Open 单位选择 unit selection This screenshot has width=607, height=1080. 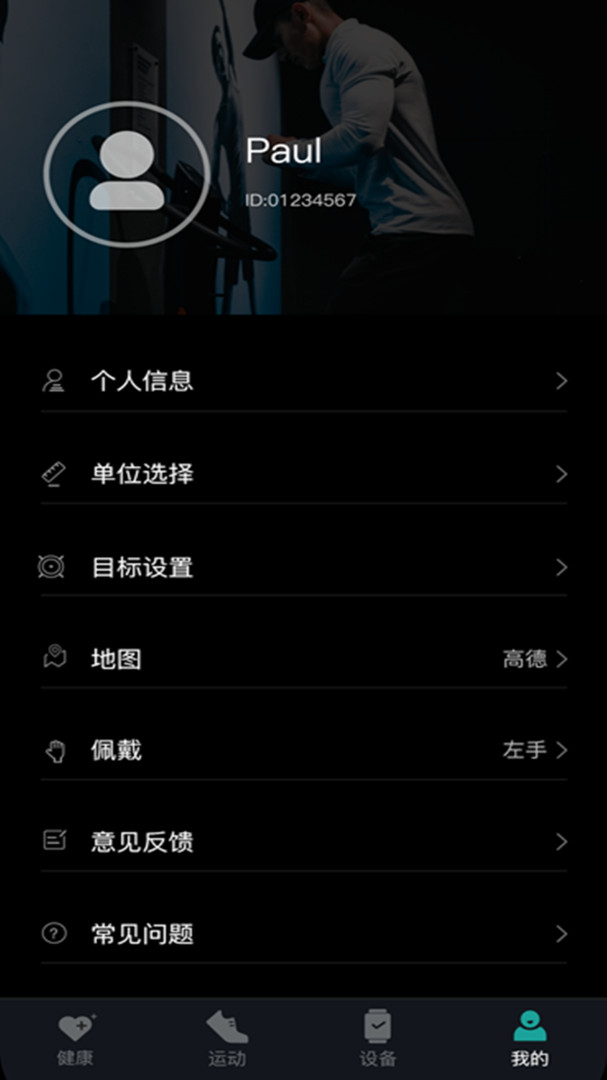point(303,474)
